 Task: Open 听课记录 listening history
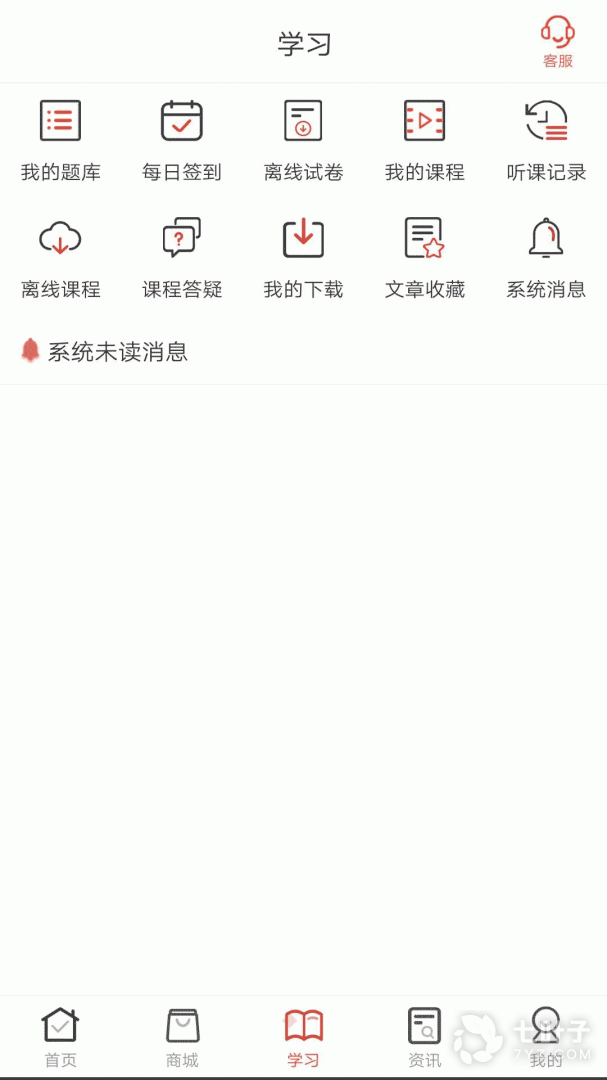tap(546, 140)
